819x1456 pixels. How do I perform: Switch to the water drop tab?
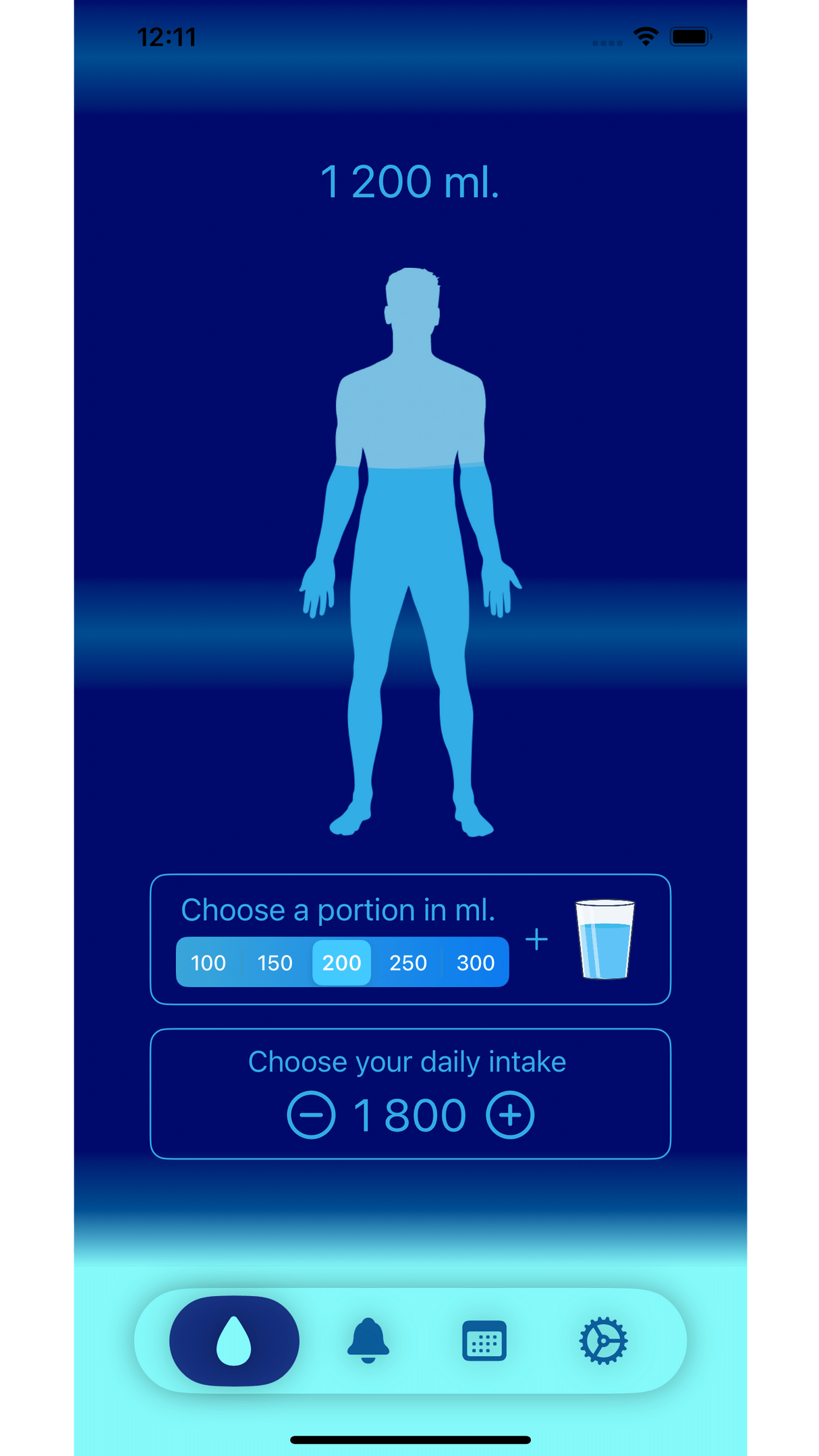coord(234,1341)
